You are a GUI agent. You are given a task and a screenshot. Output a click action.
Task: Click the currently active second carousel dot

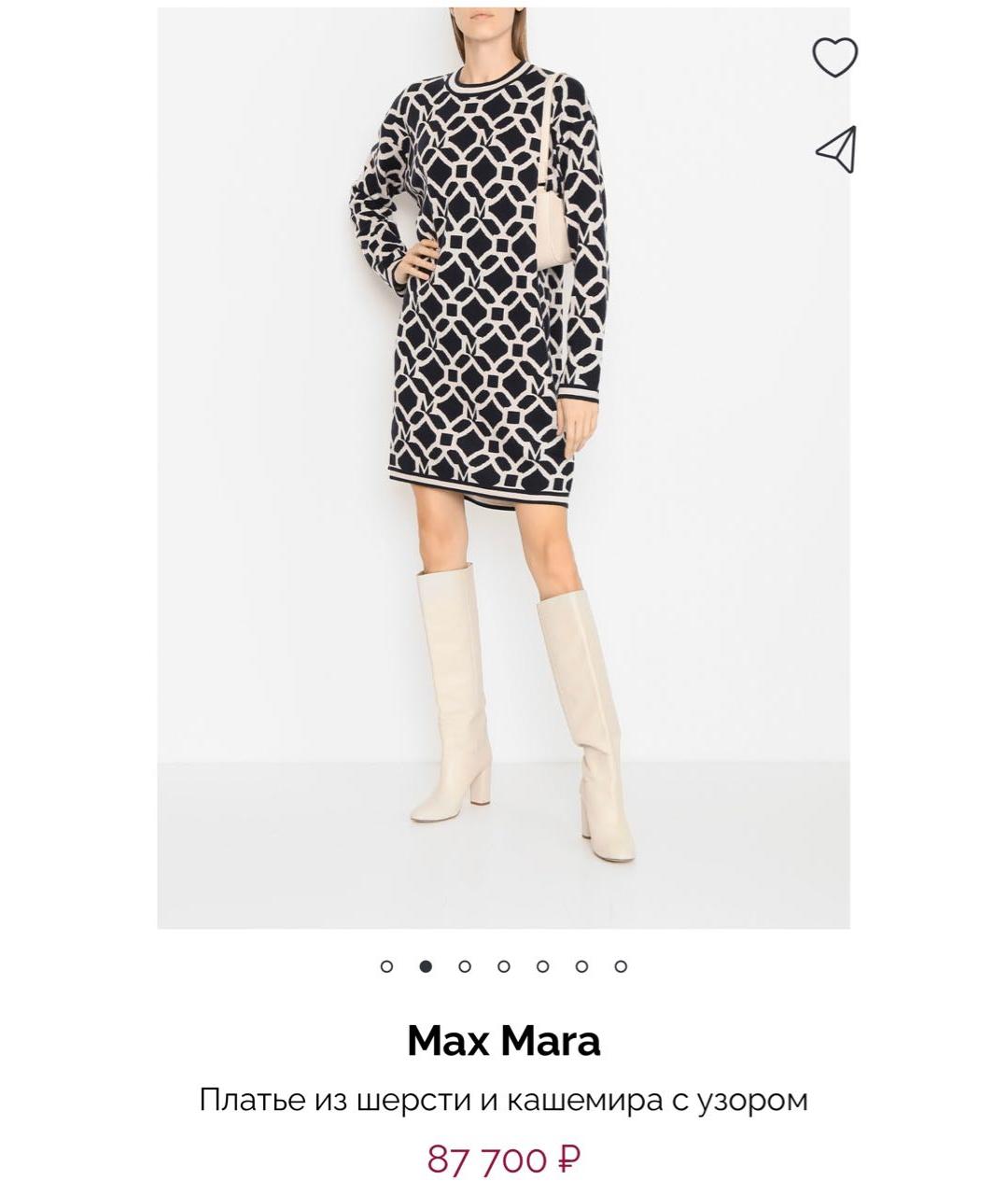[x=426, y=966]
